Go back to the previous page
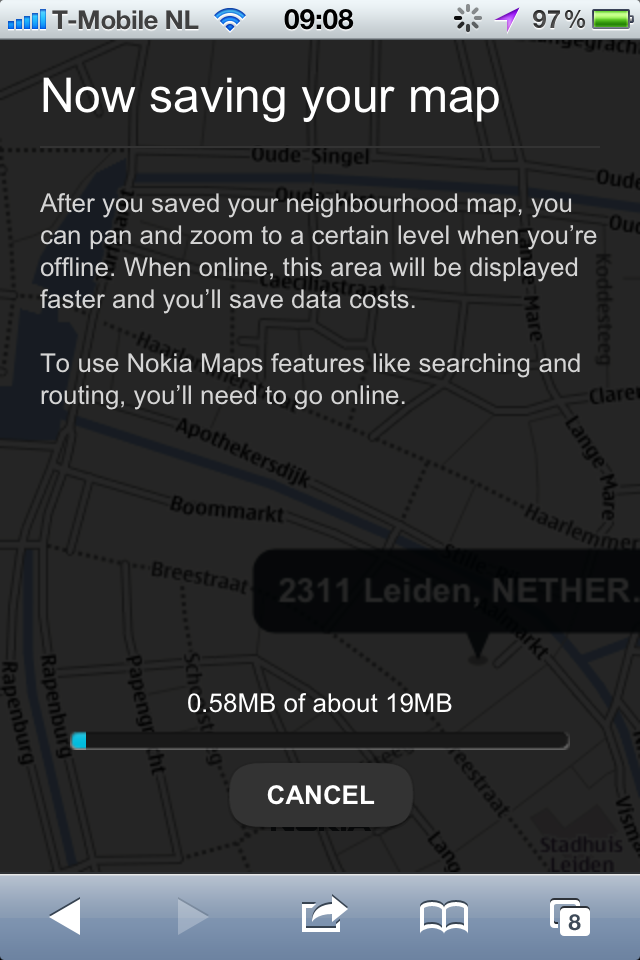This screenshot has height=960, width=640. [65, 916]
